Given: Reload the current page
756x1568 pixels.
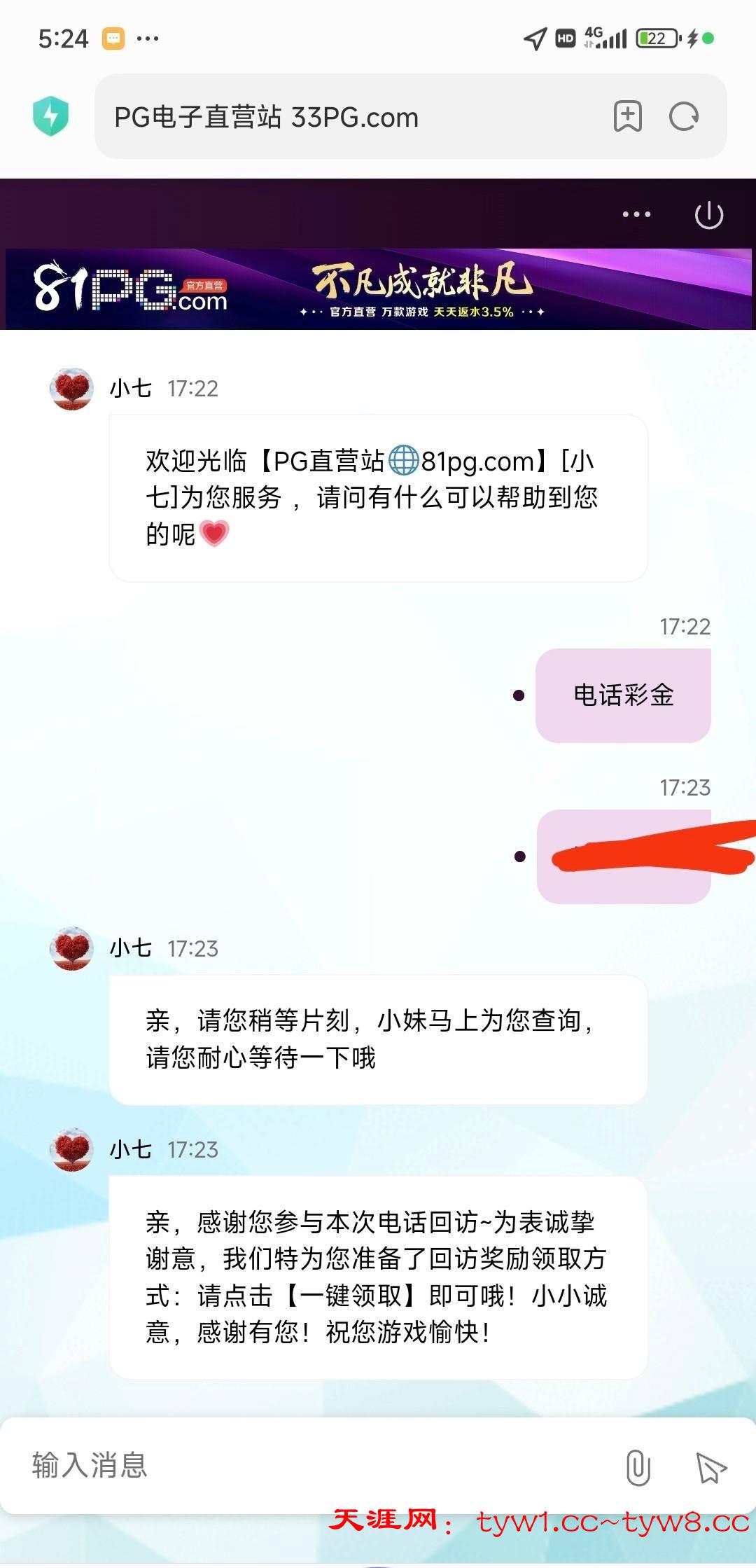Looking at the screenshot, I should (684, 116).
